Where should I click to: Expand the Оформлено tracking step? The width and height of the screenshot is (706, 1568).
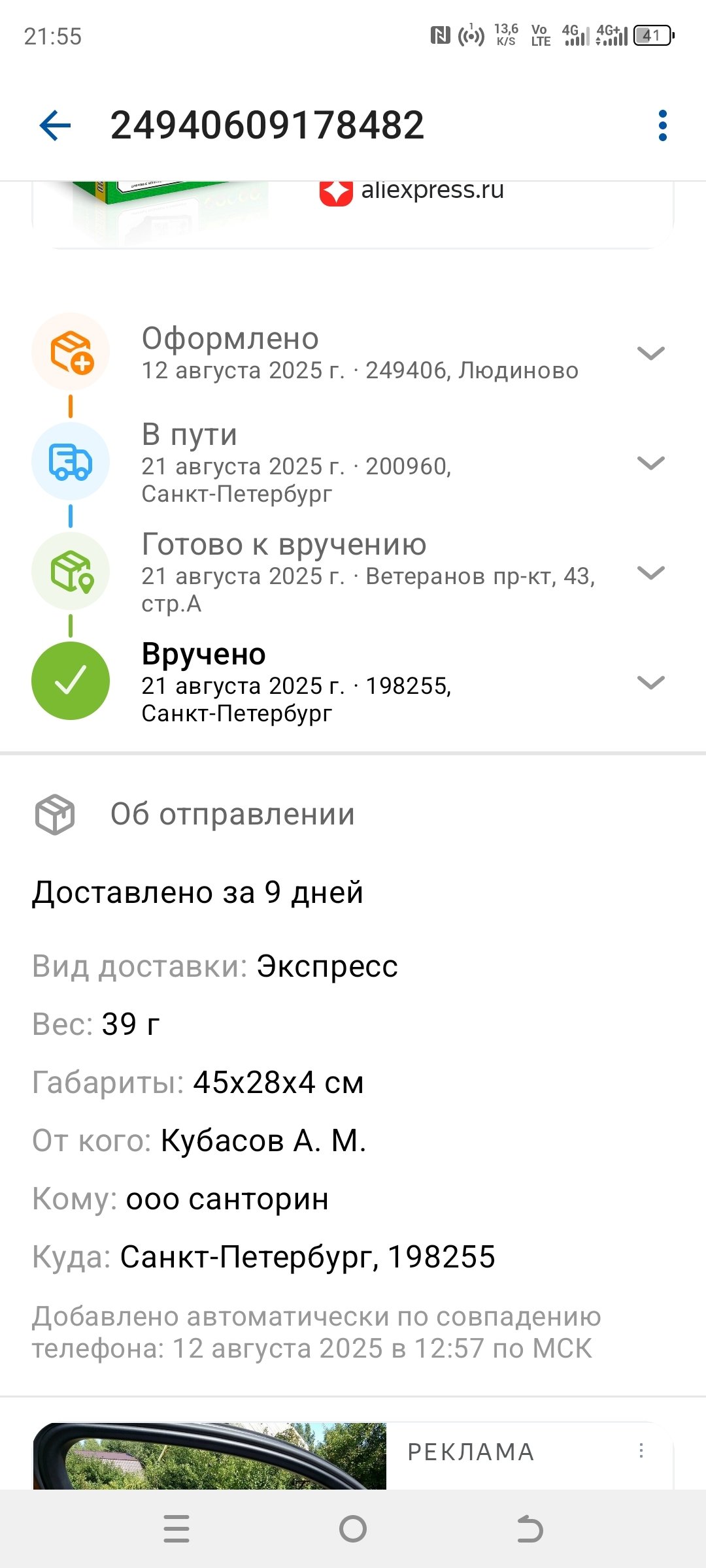(x=650, y=353)
